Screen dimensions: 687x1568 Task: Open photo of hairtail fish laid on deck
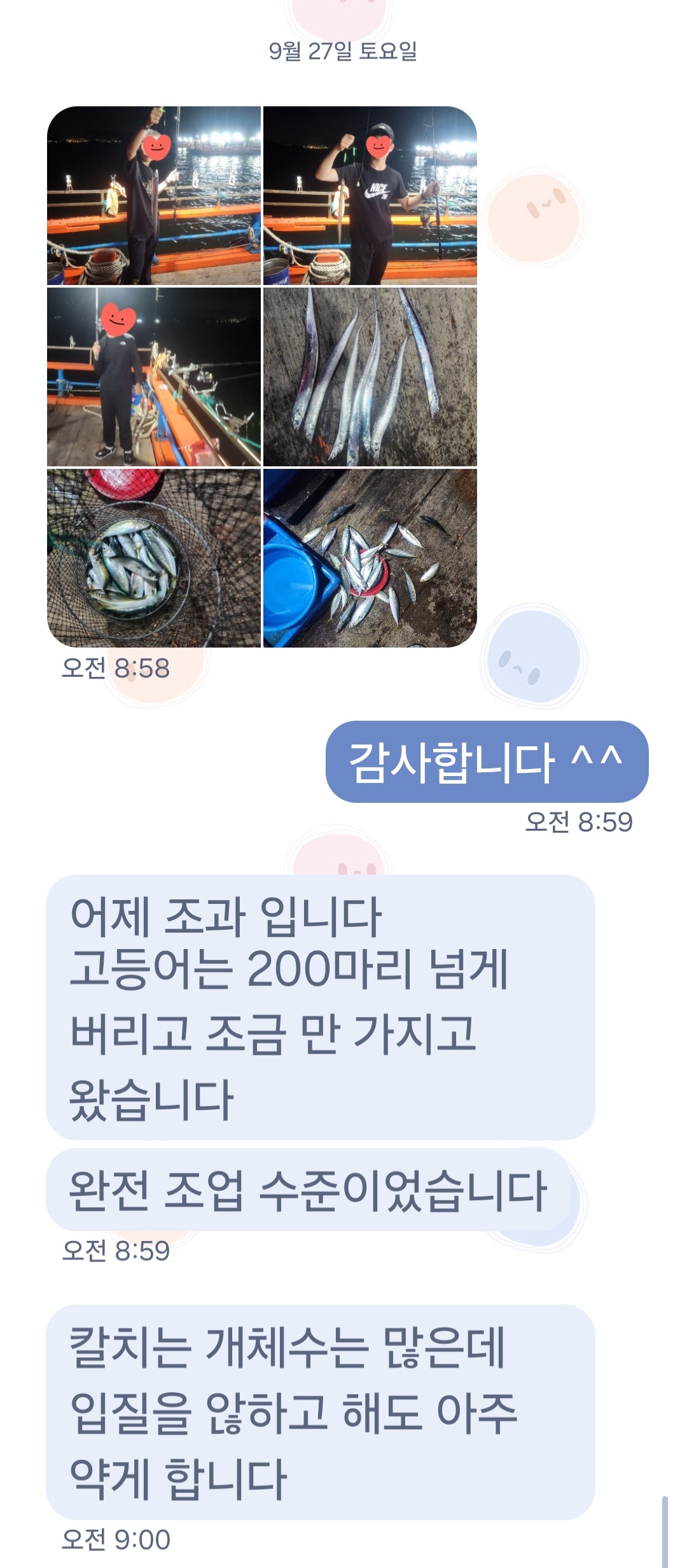click(370, 377)
